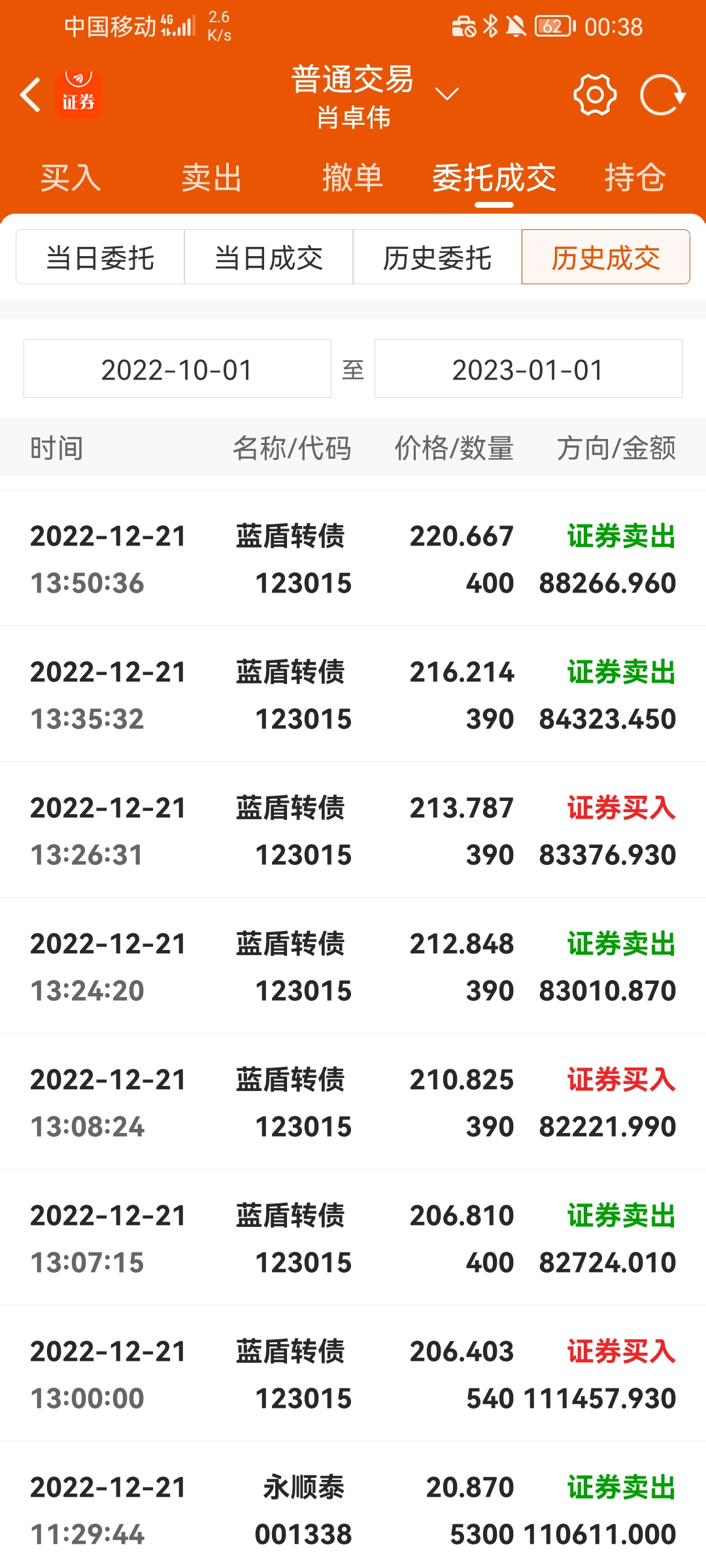Show 当日成交 records

269,257
